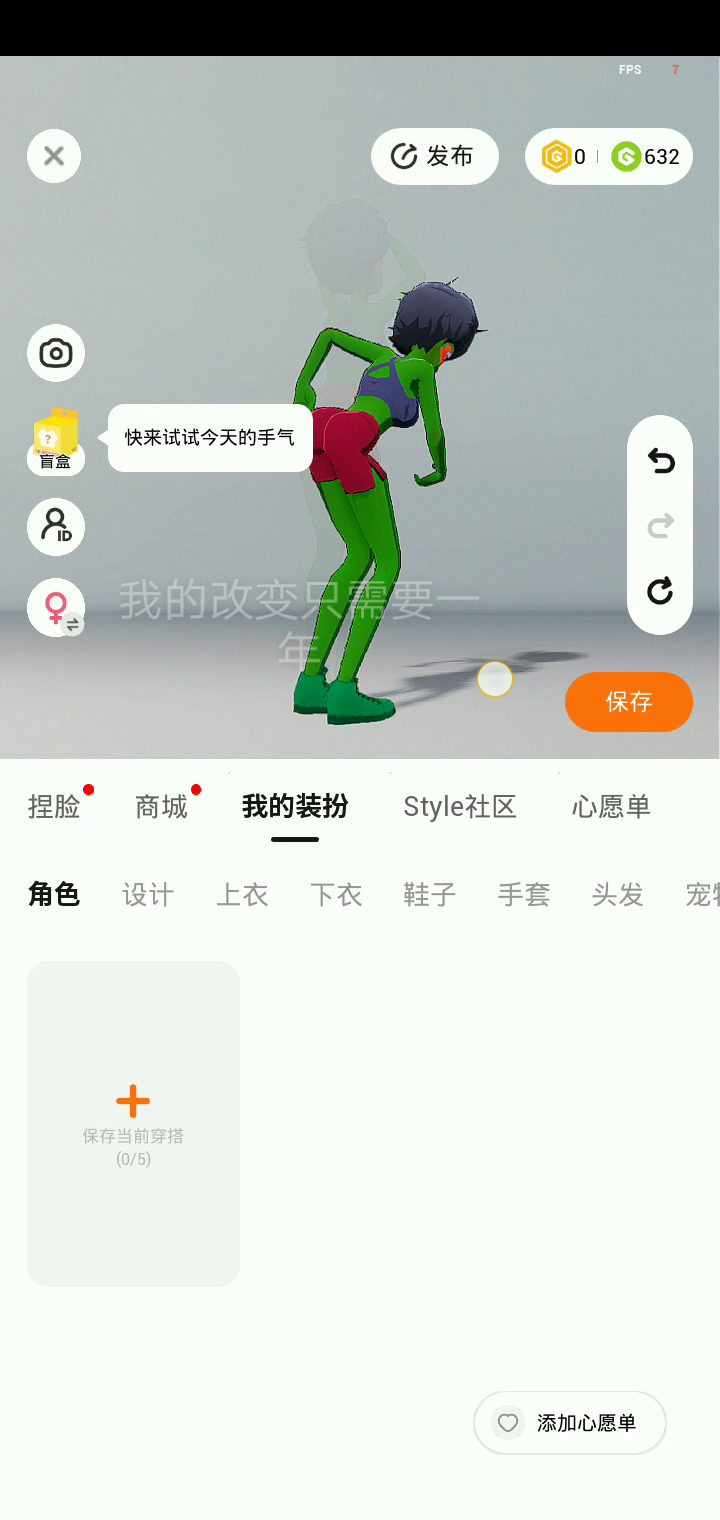Save the outfit with 保存

(628, 702)
